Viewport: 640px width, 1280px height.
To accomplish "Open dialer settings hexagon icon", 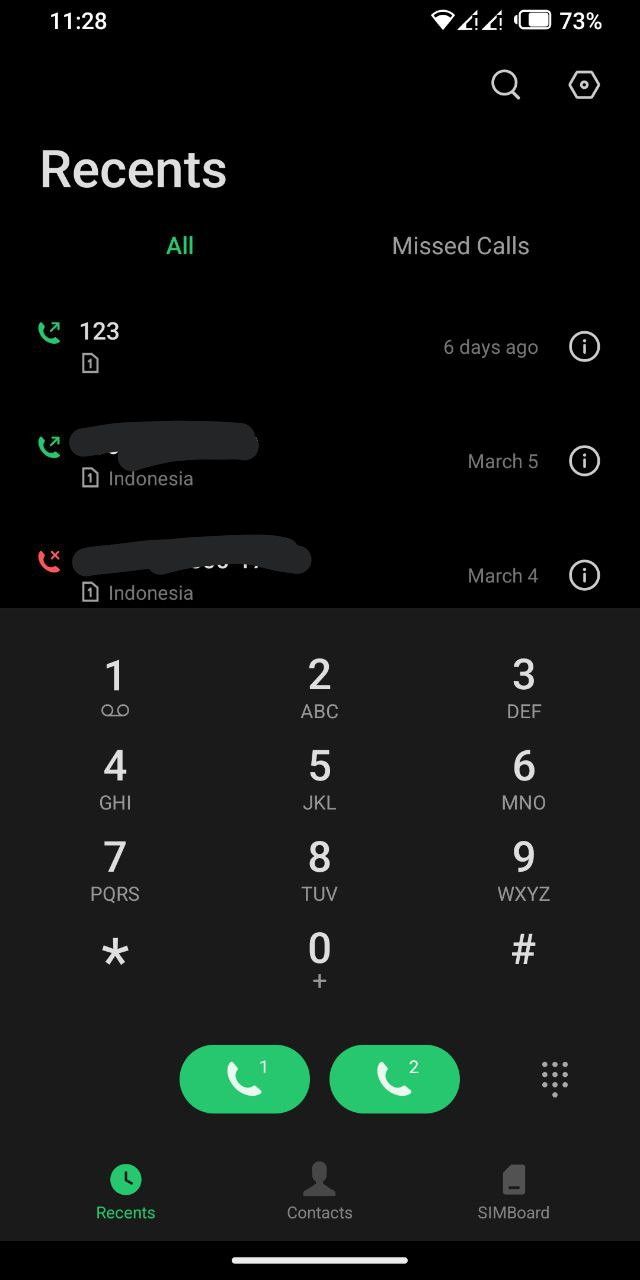I will pos(584,85).
